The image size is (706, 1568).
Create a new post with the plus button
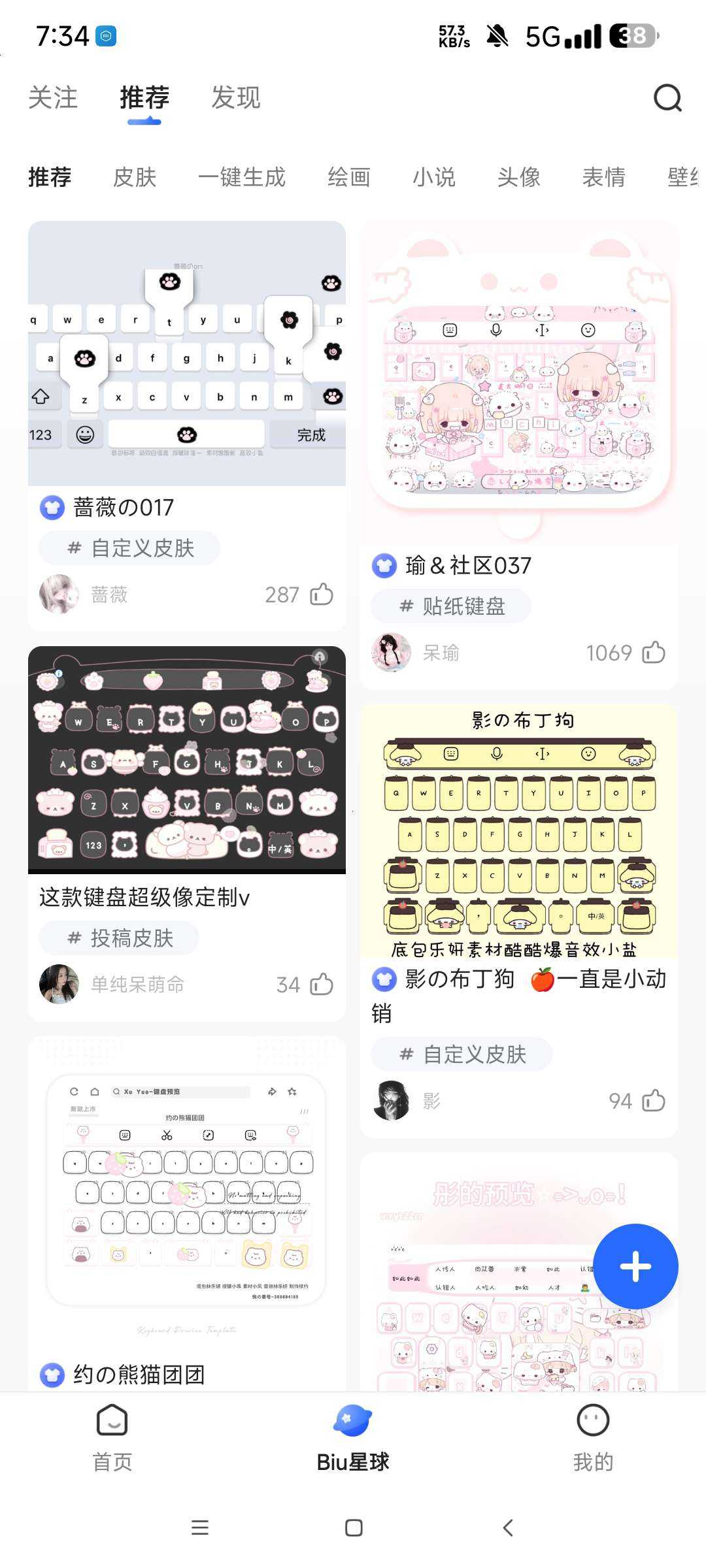[x=635, y=1266]
